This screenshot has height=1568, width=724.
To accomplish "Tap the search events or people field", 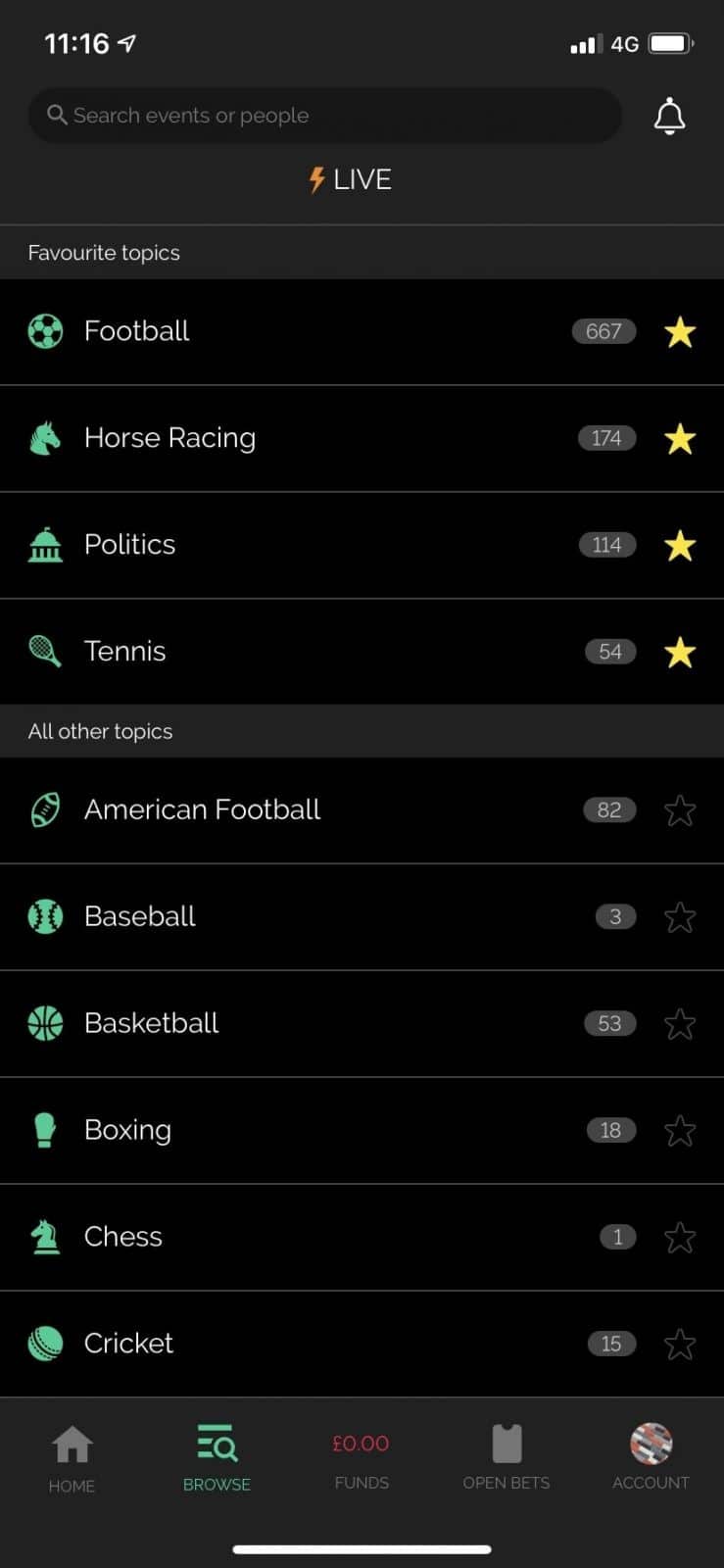I will point(324,116).
